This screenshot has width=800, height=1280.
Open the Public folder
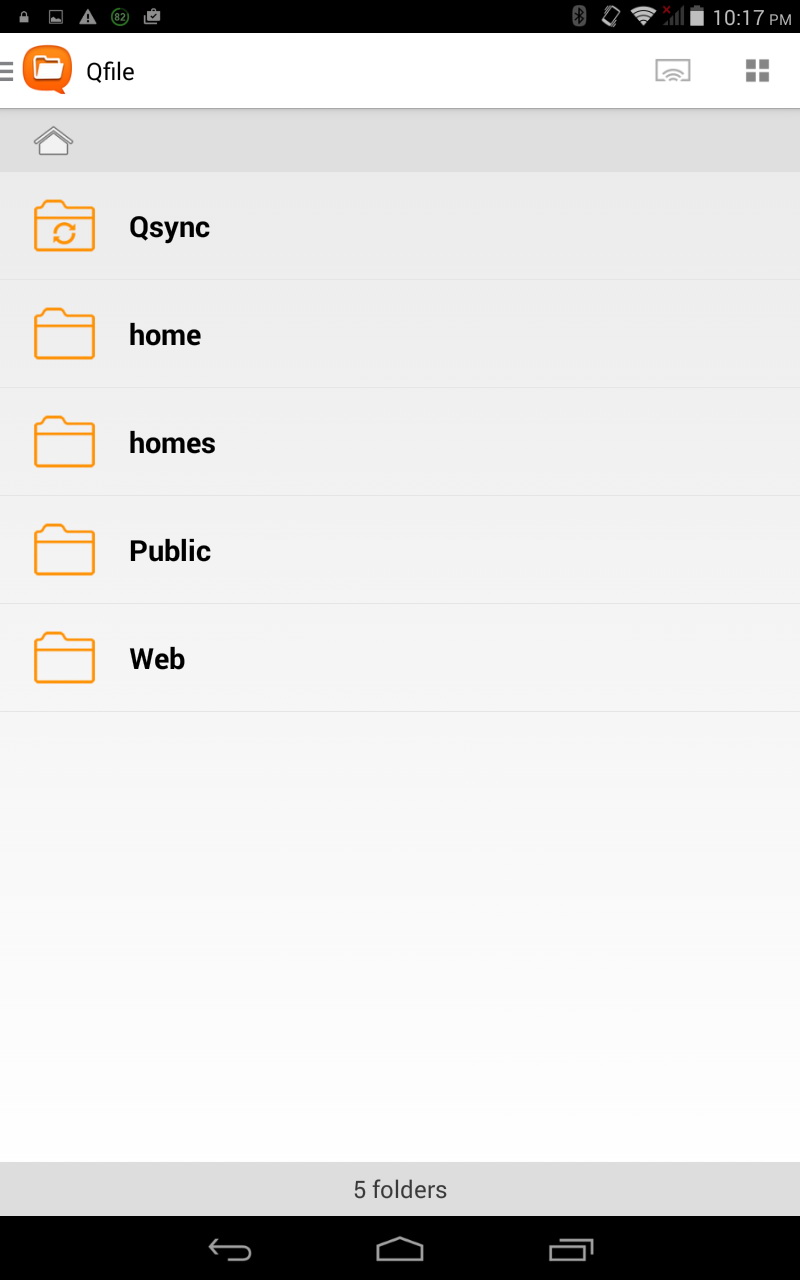click(x=400, y=550)
